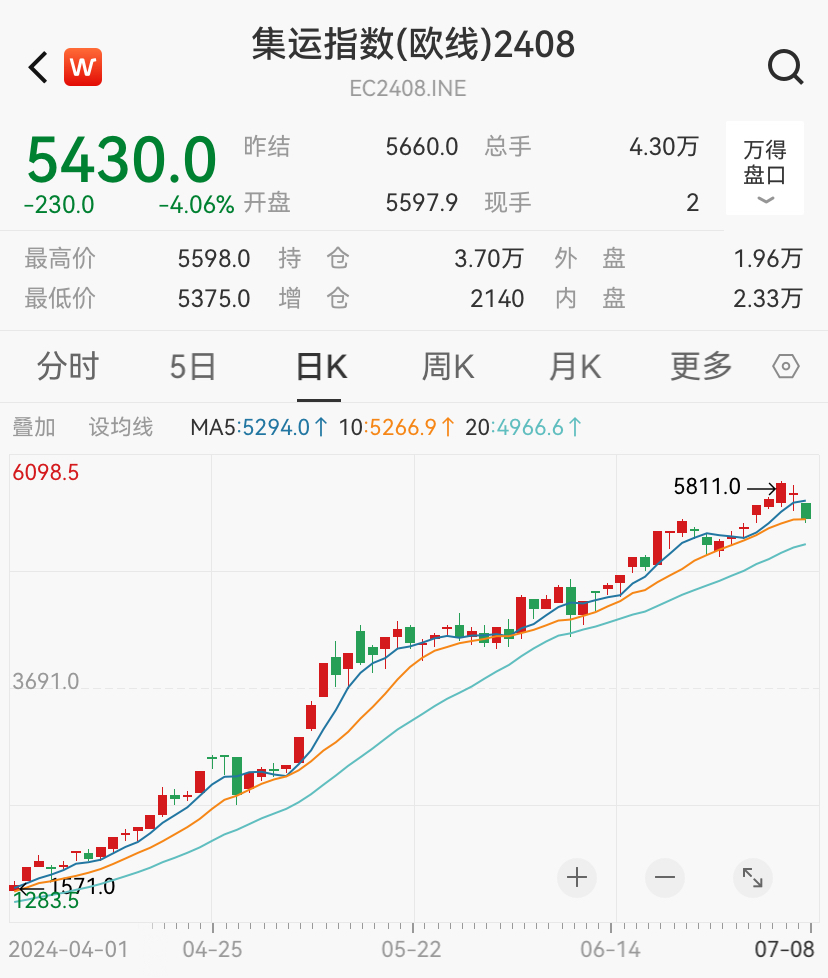Zoom in the K-line chart
Image resolution: width=828 pixels, height=978 pixels.
tap(577, 878)
